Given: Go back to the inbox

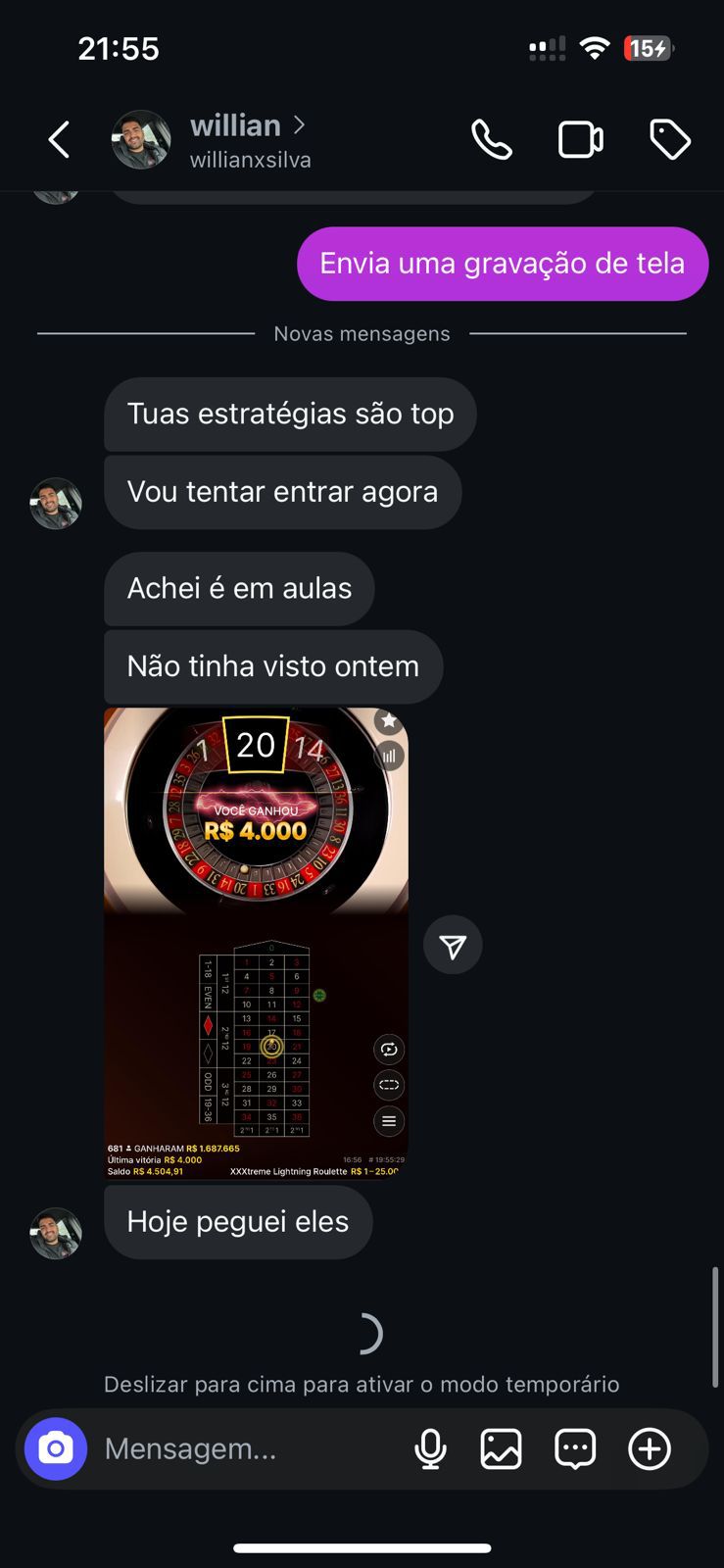Looking at the screenshot, I should coord(60,140).
